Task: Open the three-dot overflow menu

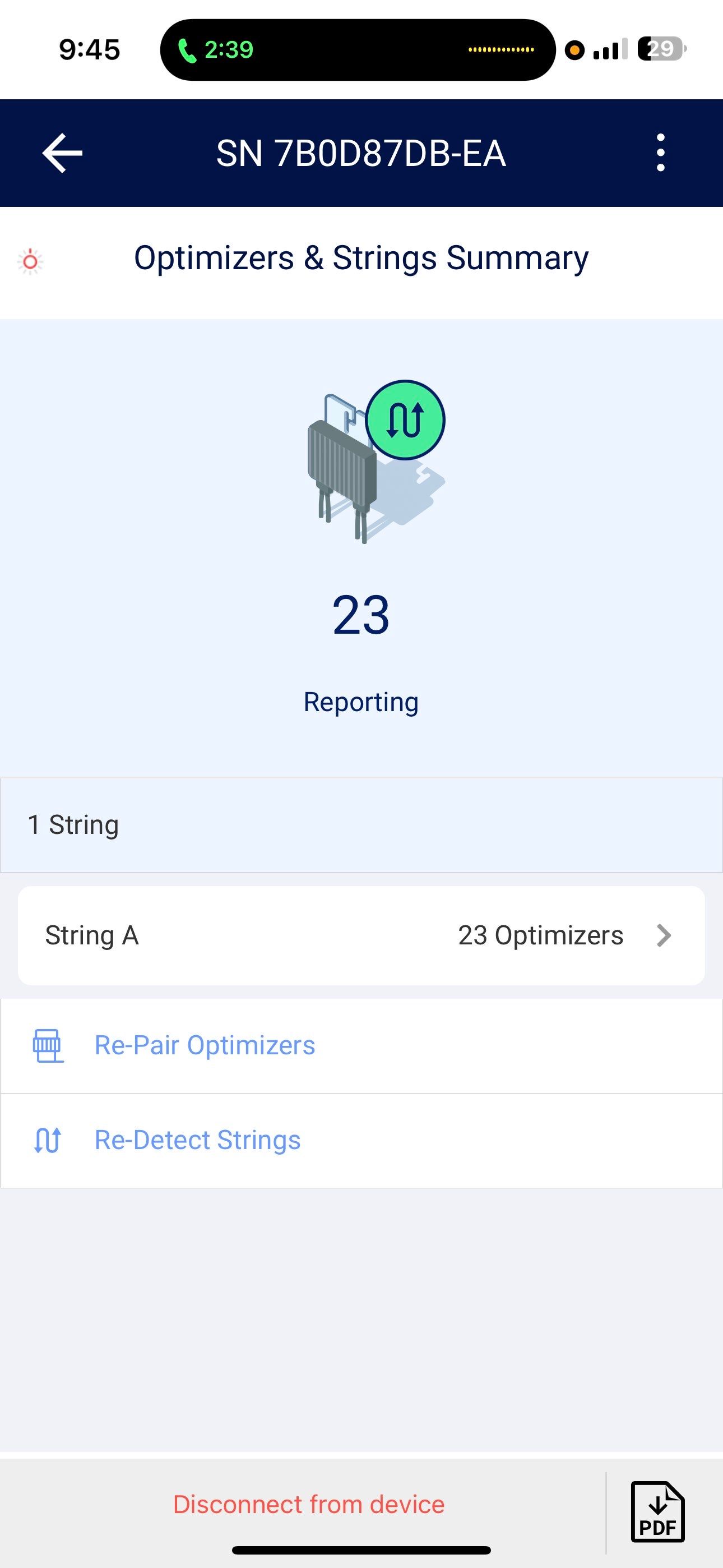Action: [660, 153]
